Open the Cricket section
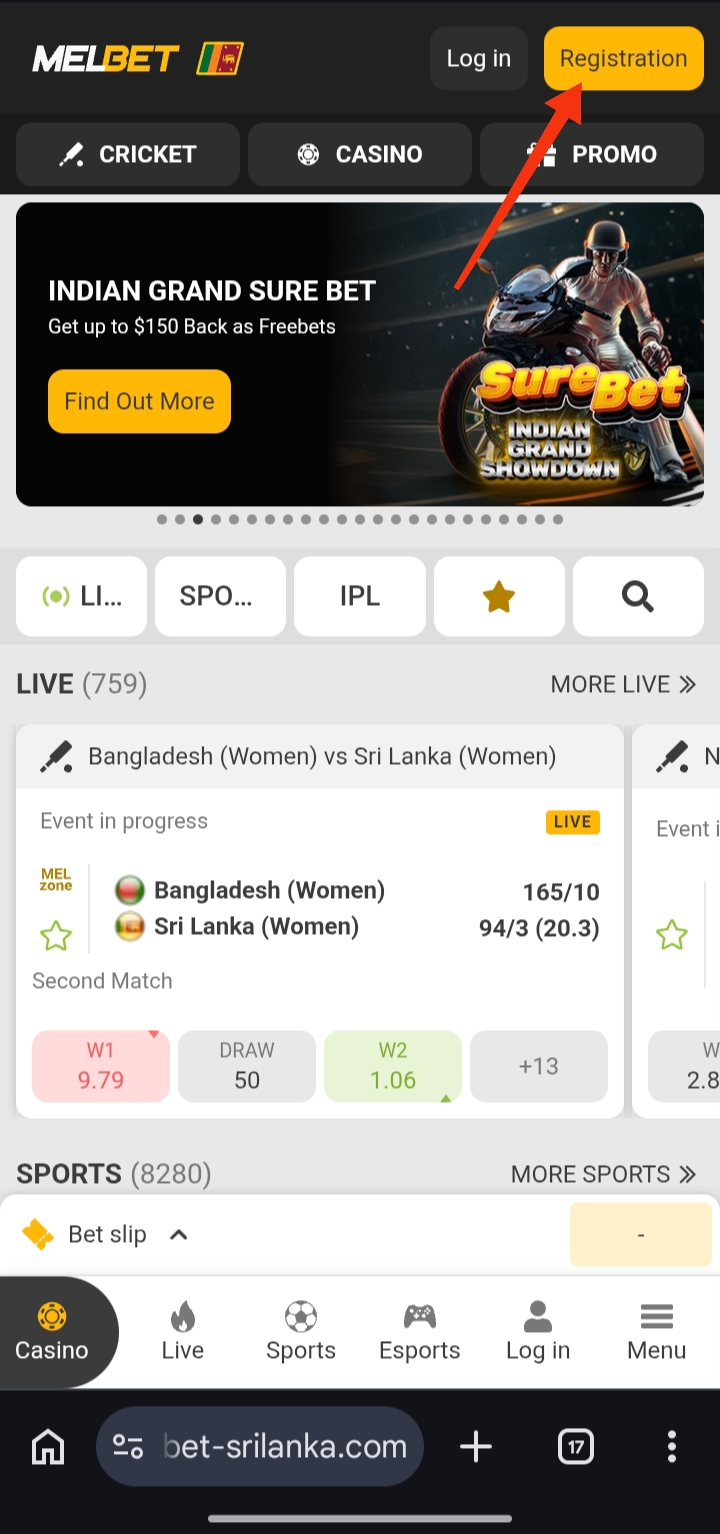Screen dimensions: 720x1534 pyautogui.click(x=128, y=154)
